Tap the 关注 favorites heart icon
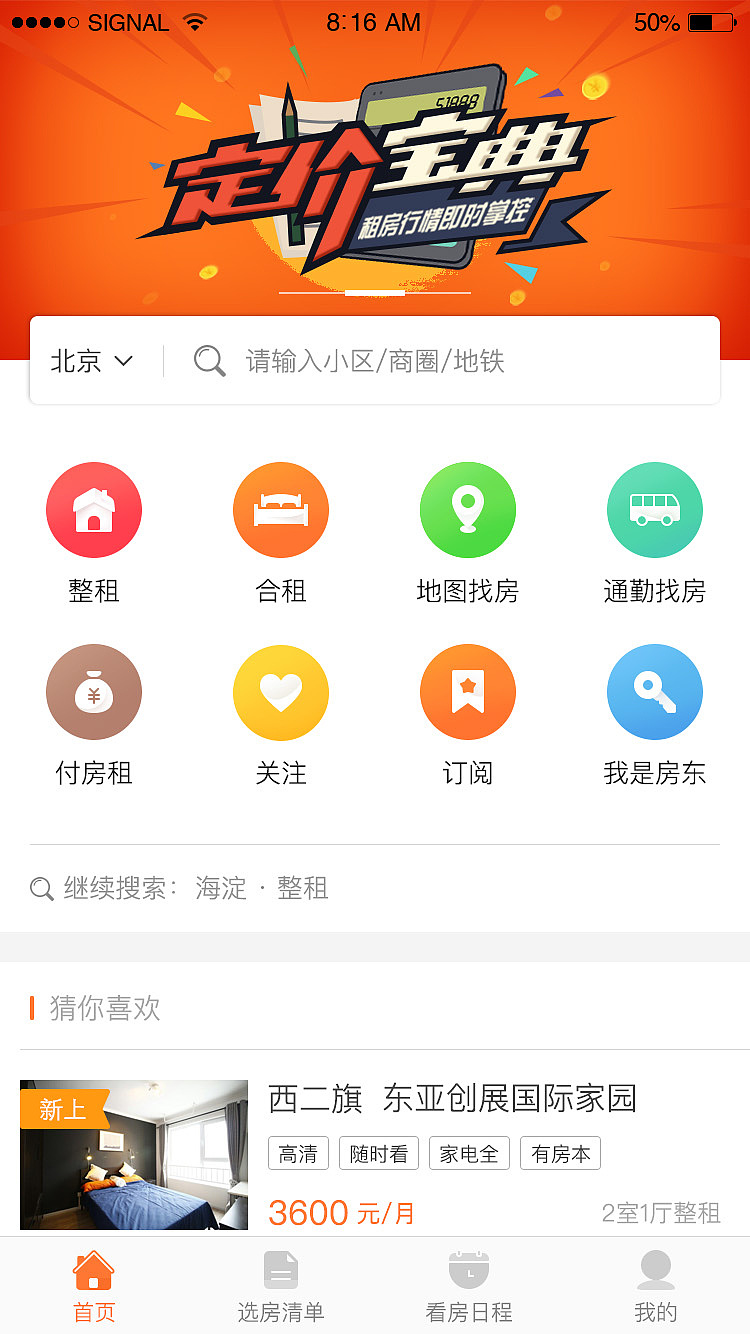The image size is (750, 1334). [x=281, y=692]
